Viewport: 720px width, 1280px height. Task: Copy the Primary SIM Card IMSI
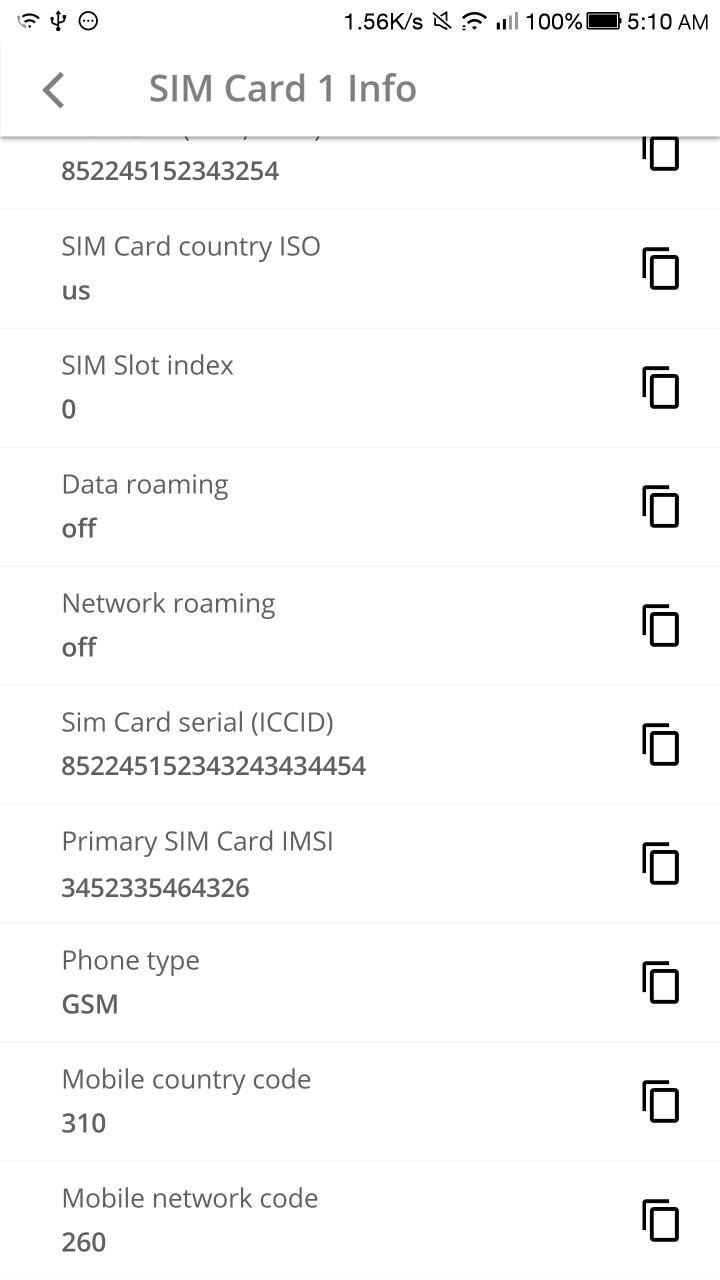pos(660,863)
